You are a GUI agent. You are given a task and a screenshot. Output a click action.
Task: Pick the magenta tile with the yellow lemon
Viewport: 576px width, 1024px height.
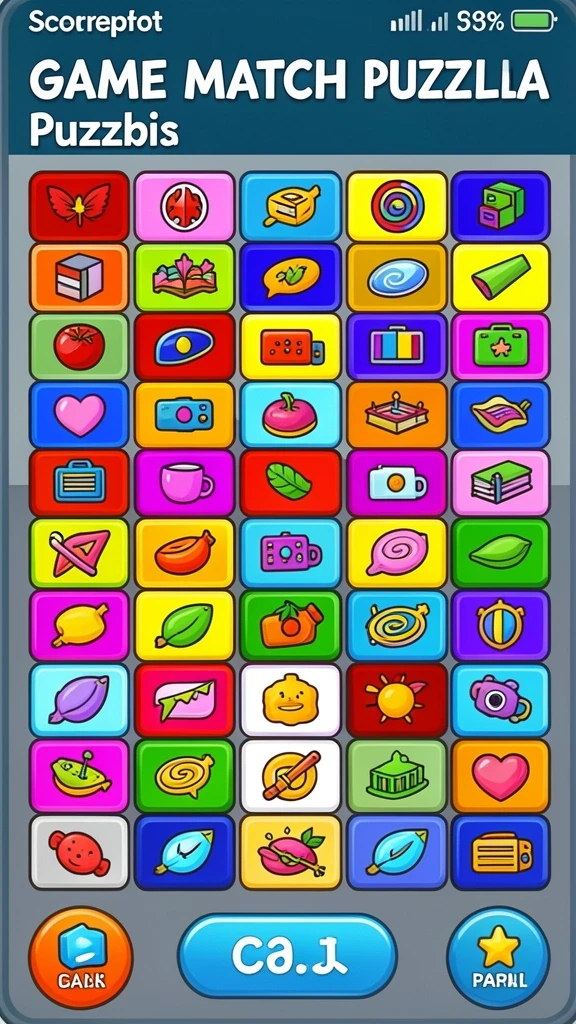79,626
